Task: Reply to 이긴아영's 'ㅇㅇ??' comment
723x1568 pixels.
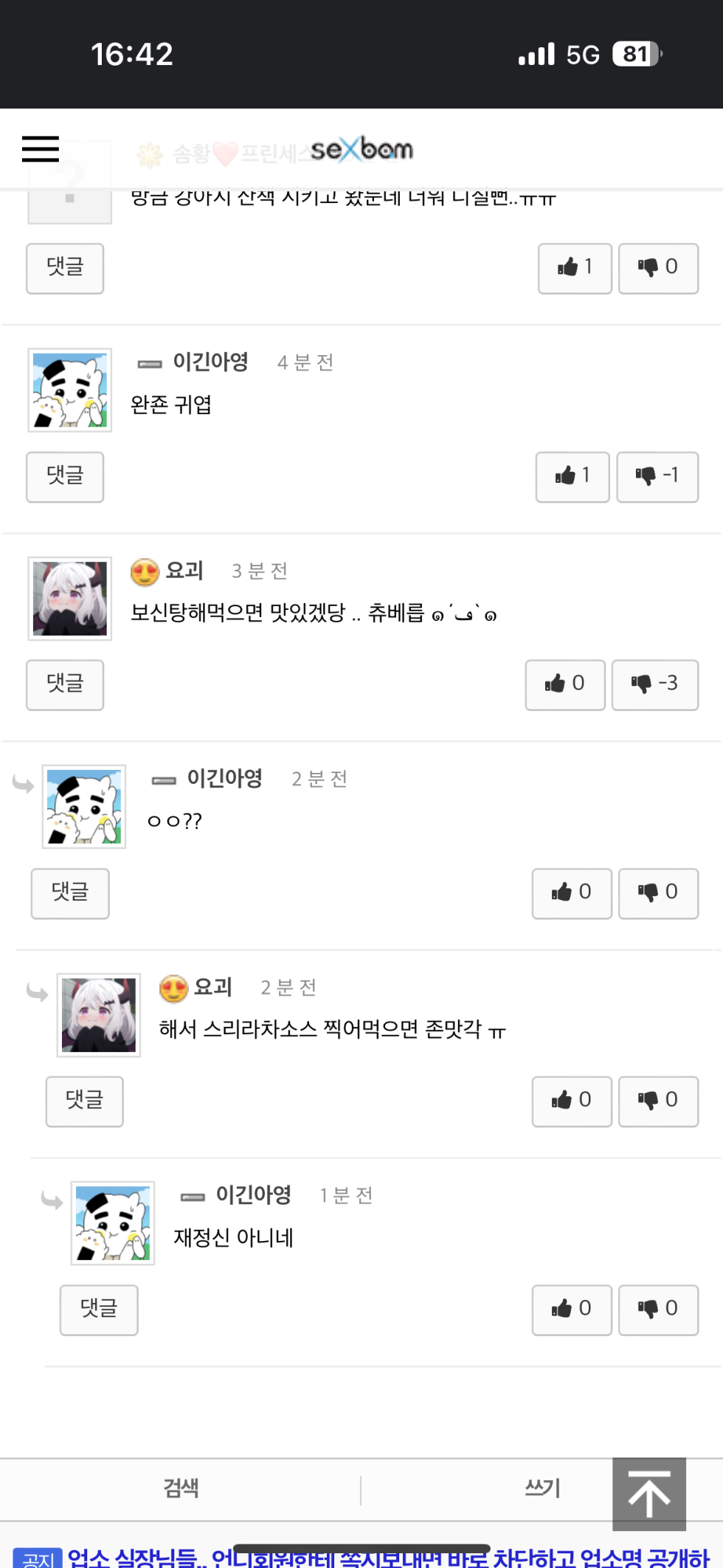Action: pos(70,893)
